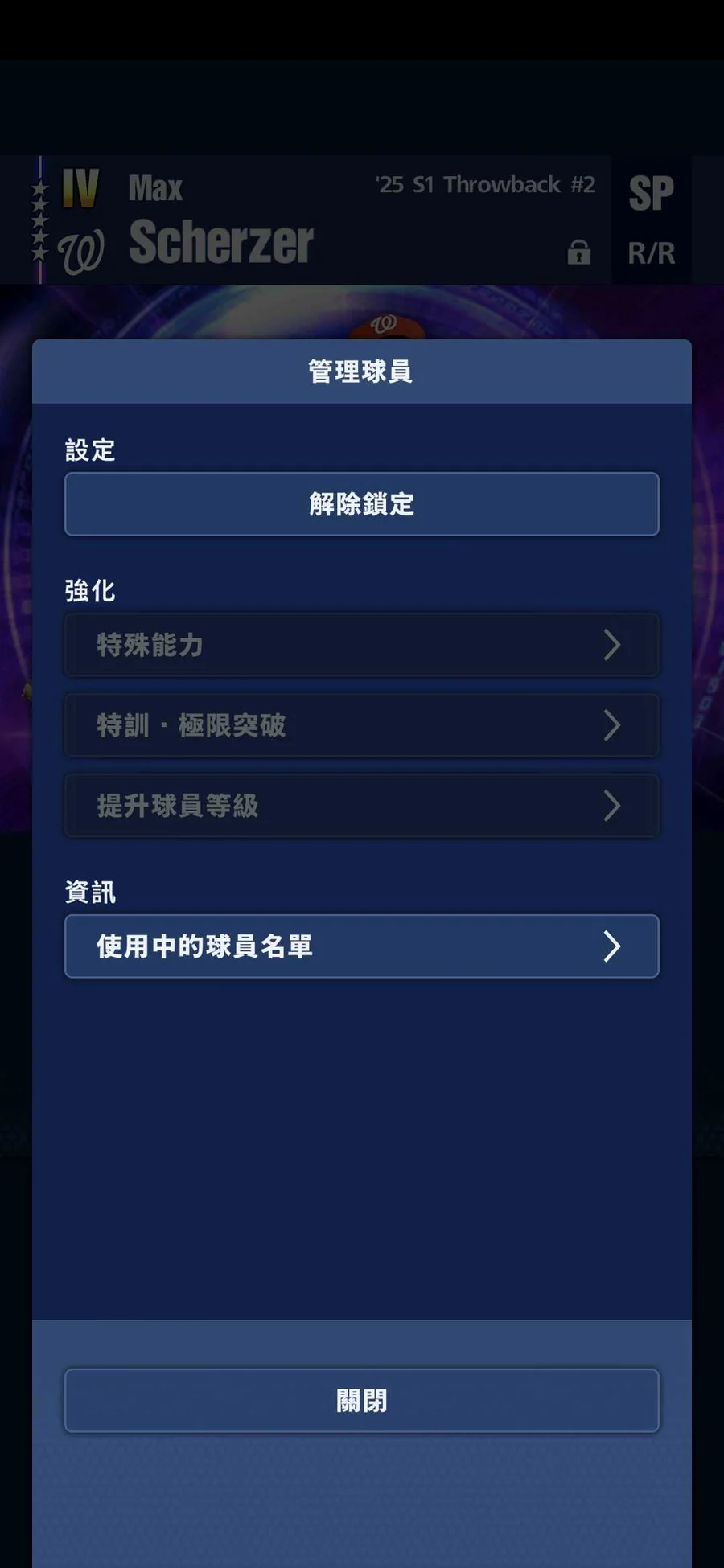Open 提升球員等級 level up row
The width and height of the screenshot is (724, 1568).
click(361, 806)
